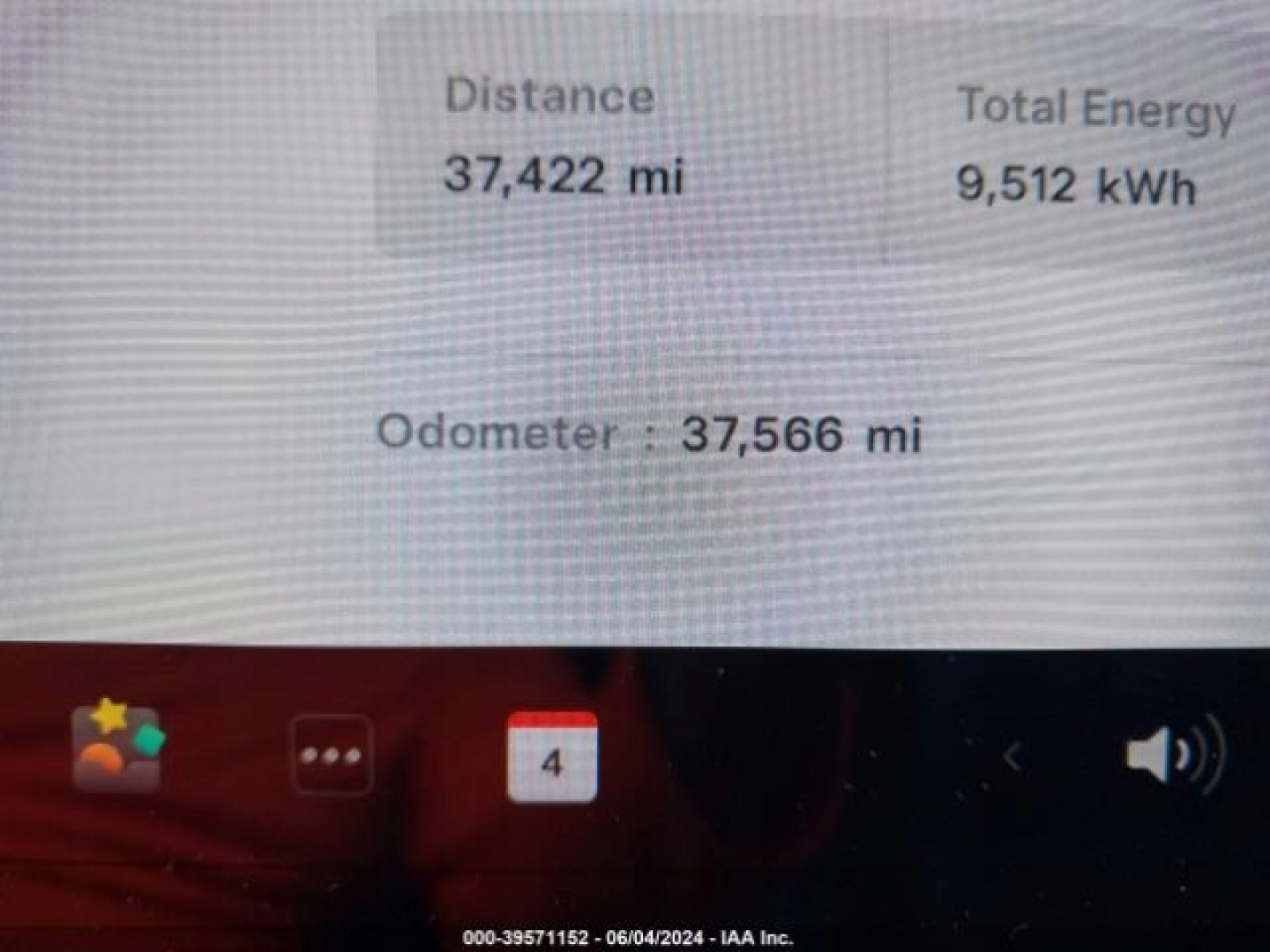Lower volume with the left arrow
Viewport: 1270px width, 952px height.
[x=1012, y=756]
